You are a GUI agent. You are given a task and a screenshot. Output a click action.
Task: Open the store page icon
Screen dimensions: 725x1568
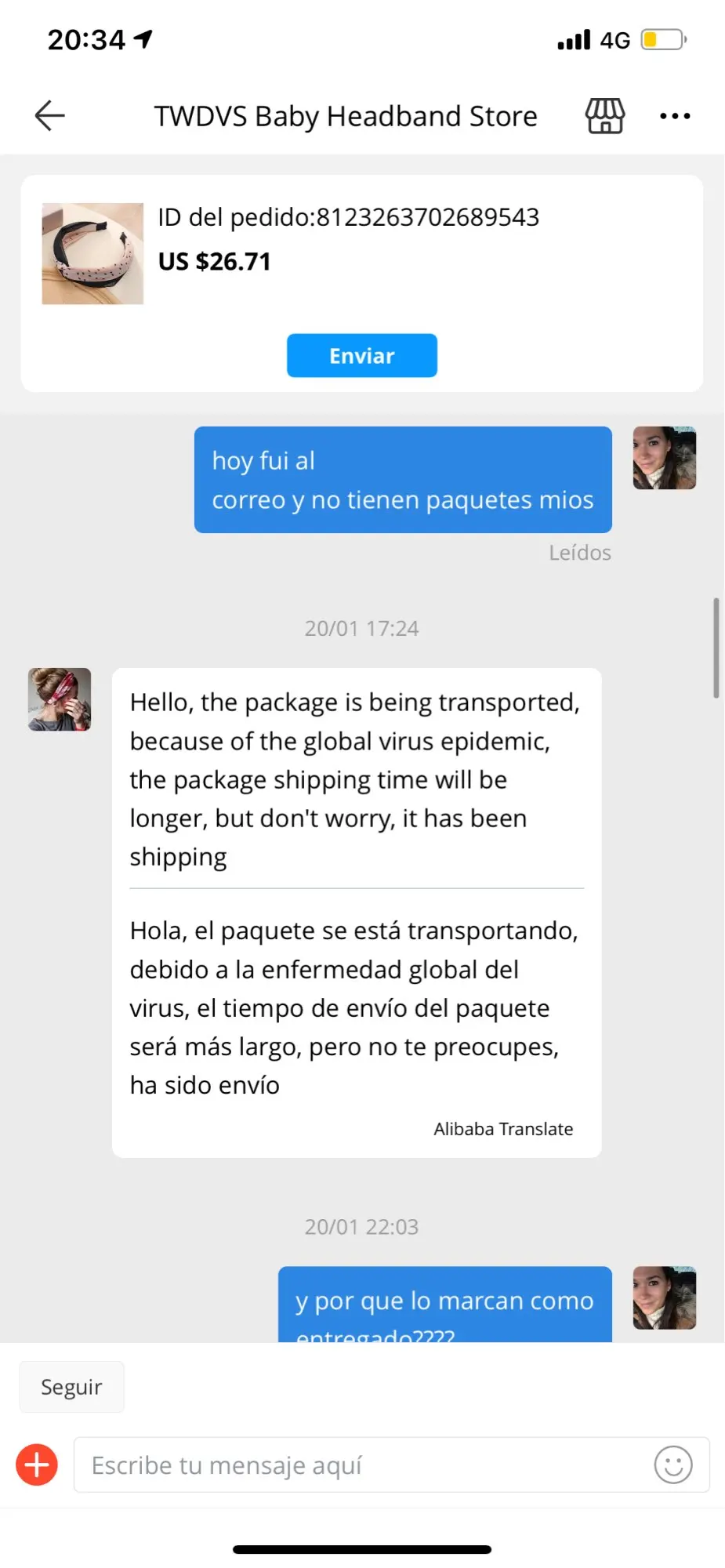tap(605, 116)
